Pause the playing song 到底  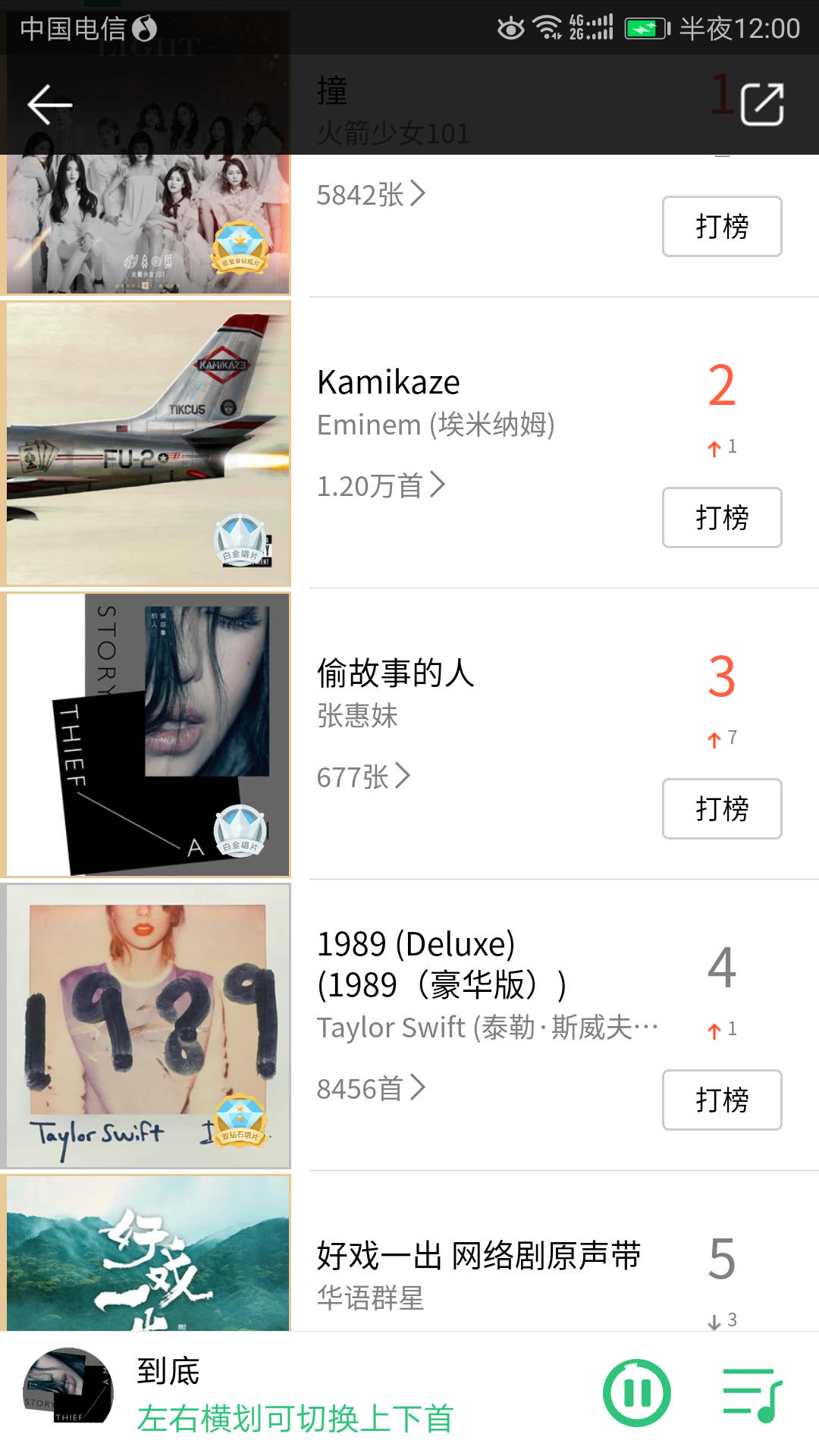pyautogui.click(x=637, y=1393)
